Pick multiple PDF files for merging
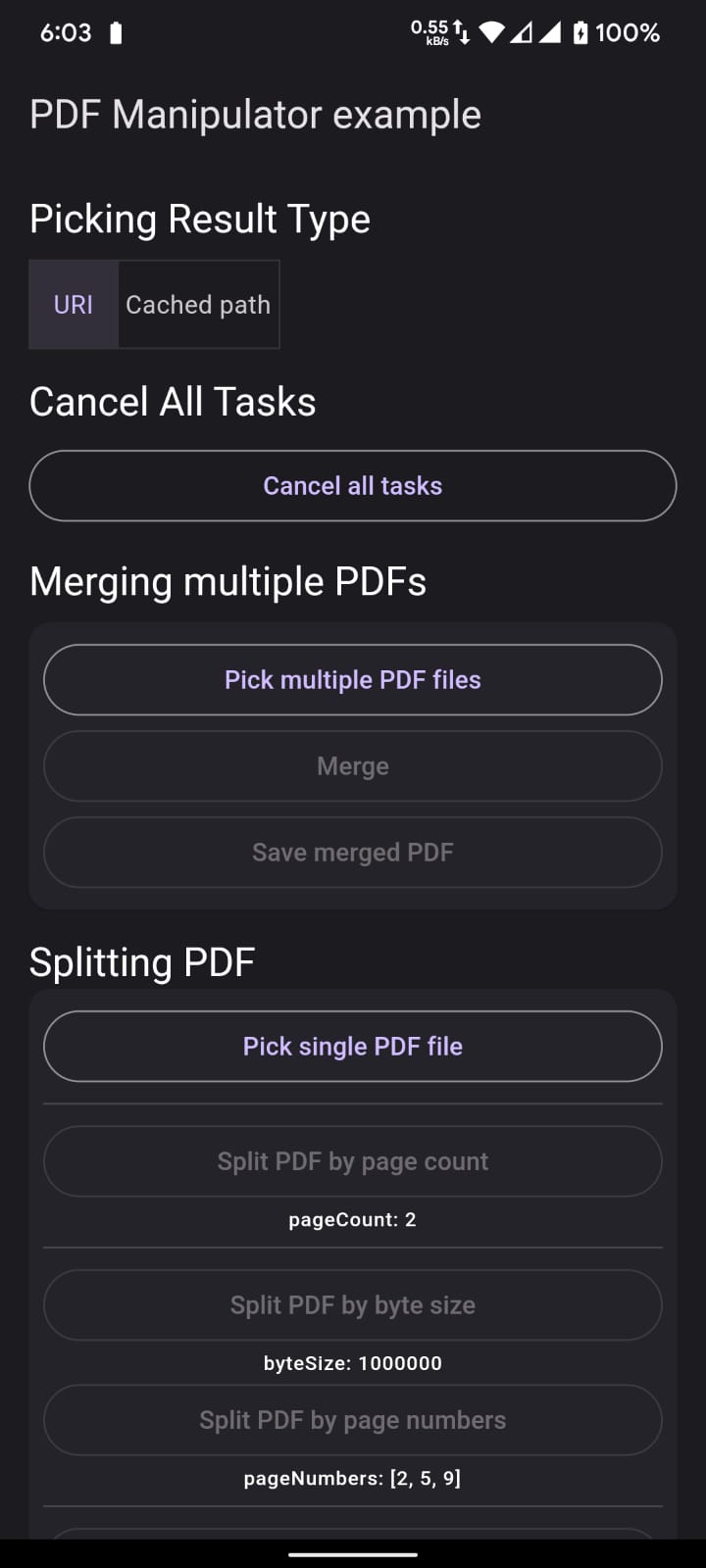The width and height of the screenshot is (706, 1568). [x=353, y=679]
